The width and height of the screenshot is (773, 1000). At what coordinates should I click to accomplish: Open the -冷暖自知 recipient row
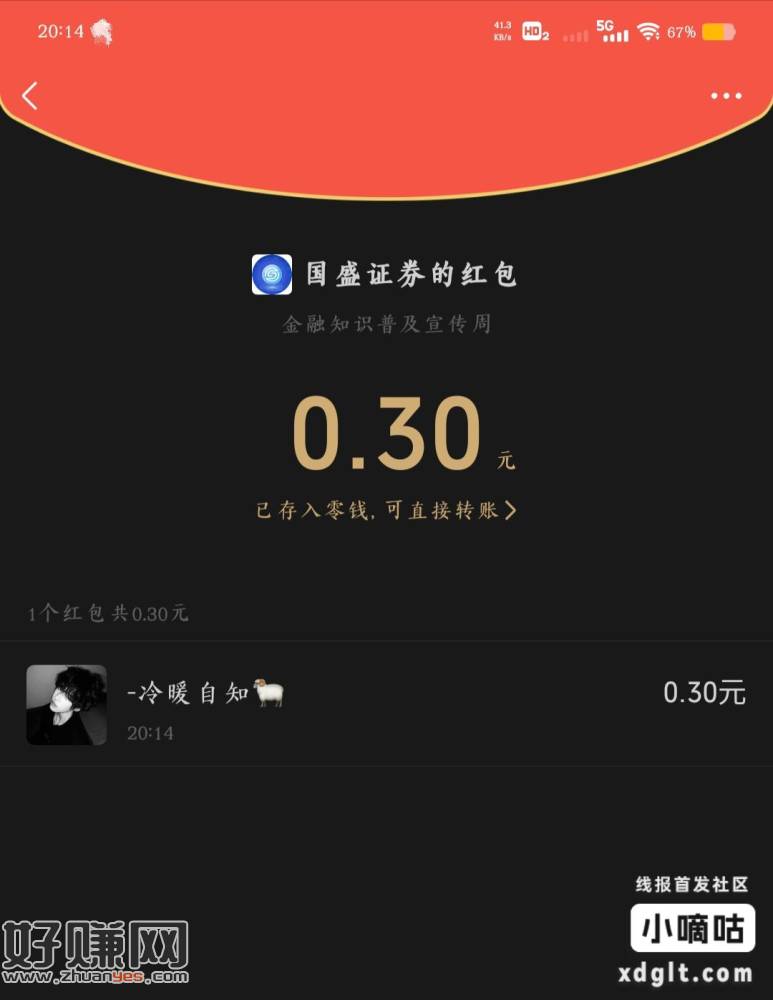coord(386,704)
